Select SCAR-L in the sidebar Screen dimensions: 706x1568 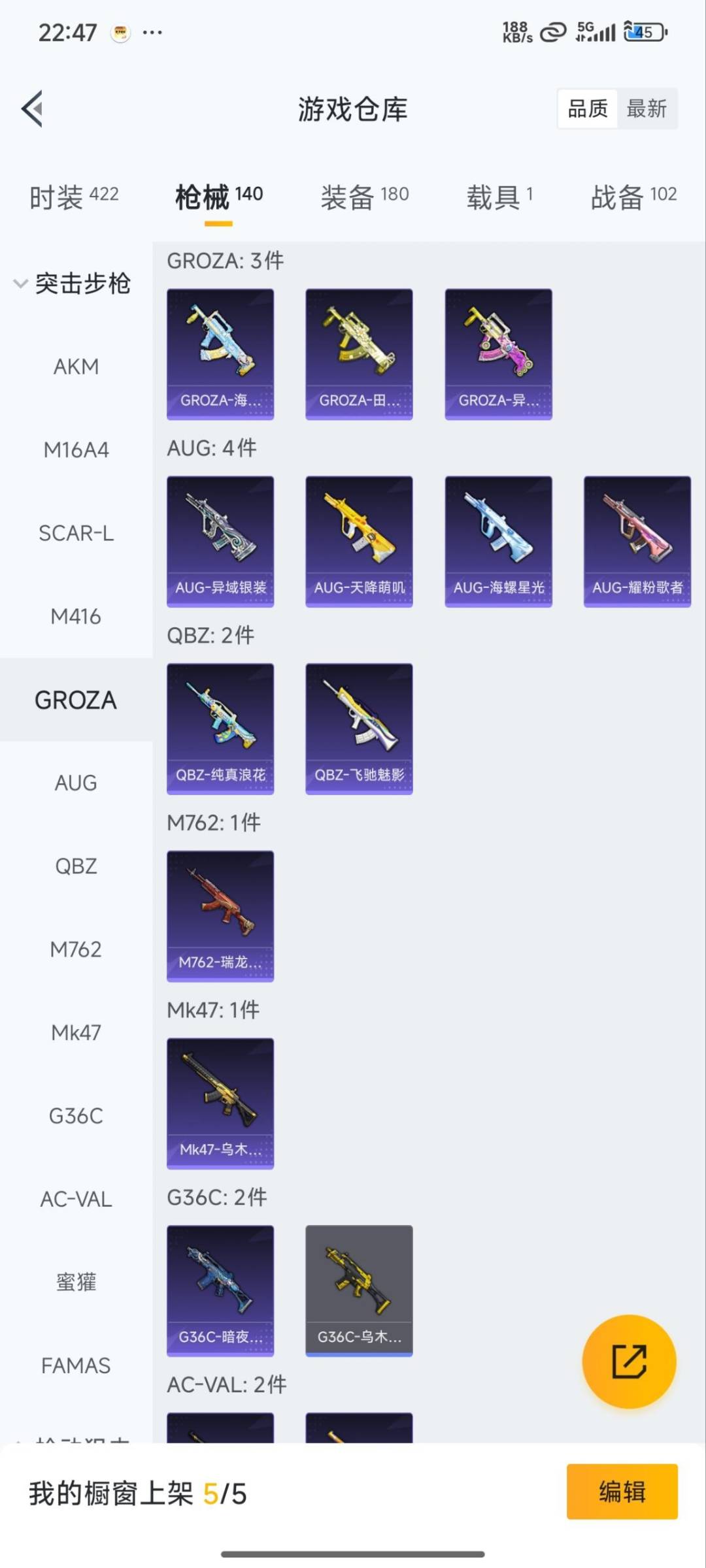(76, 533)
